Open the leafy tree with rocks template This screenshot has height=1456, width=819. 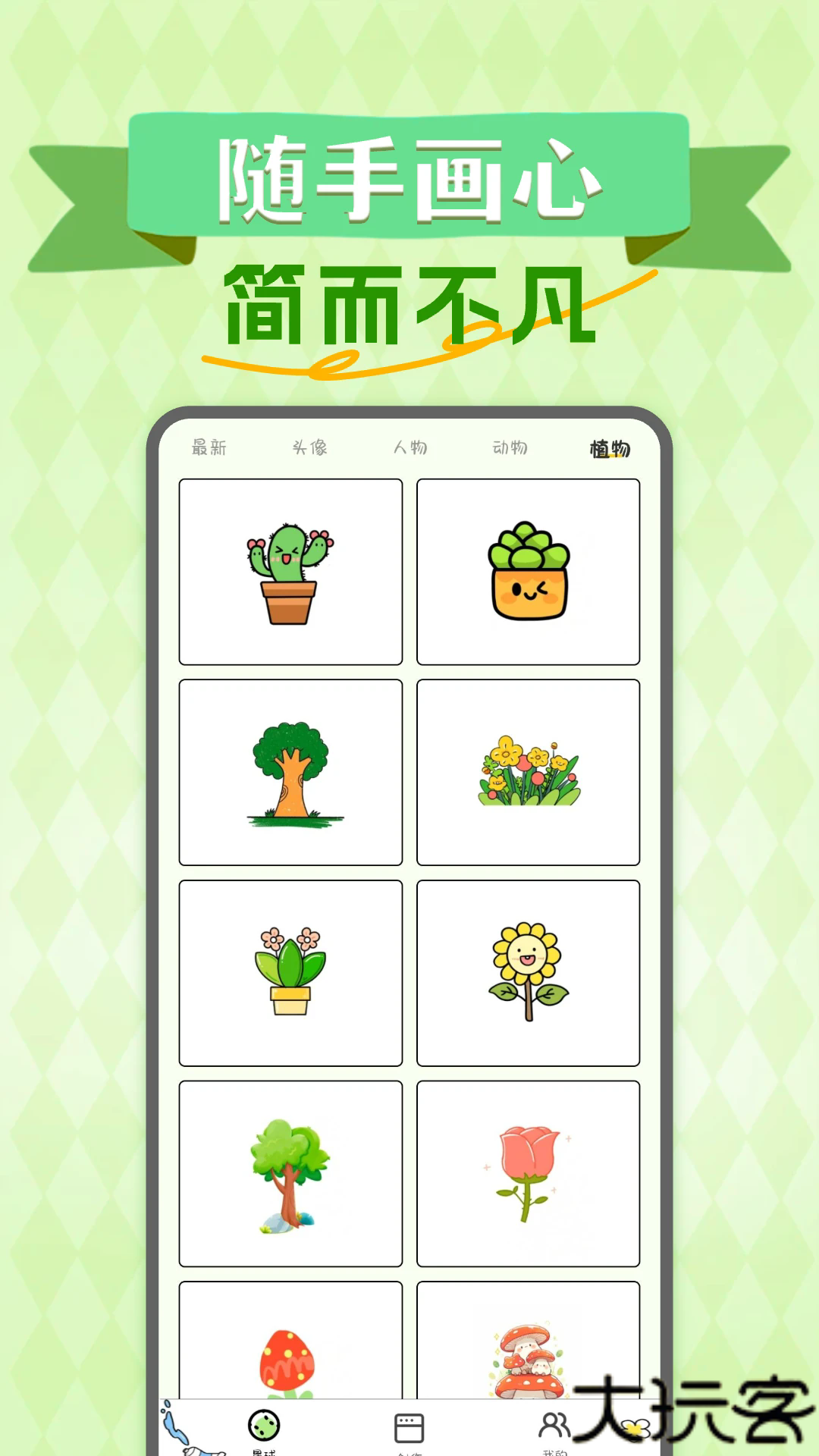tap(290, 1175)
